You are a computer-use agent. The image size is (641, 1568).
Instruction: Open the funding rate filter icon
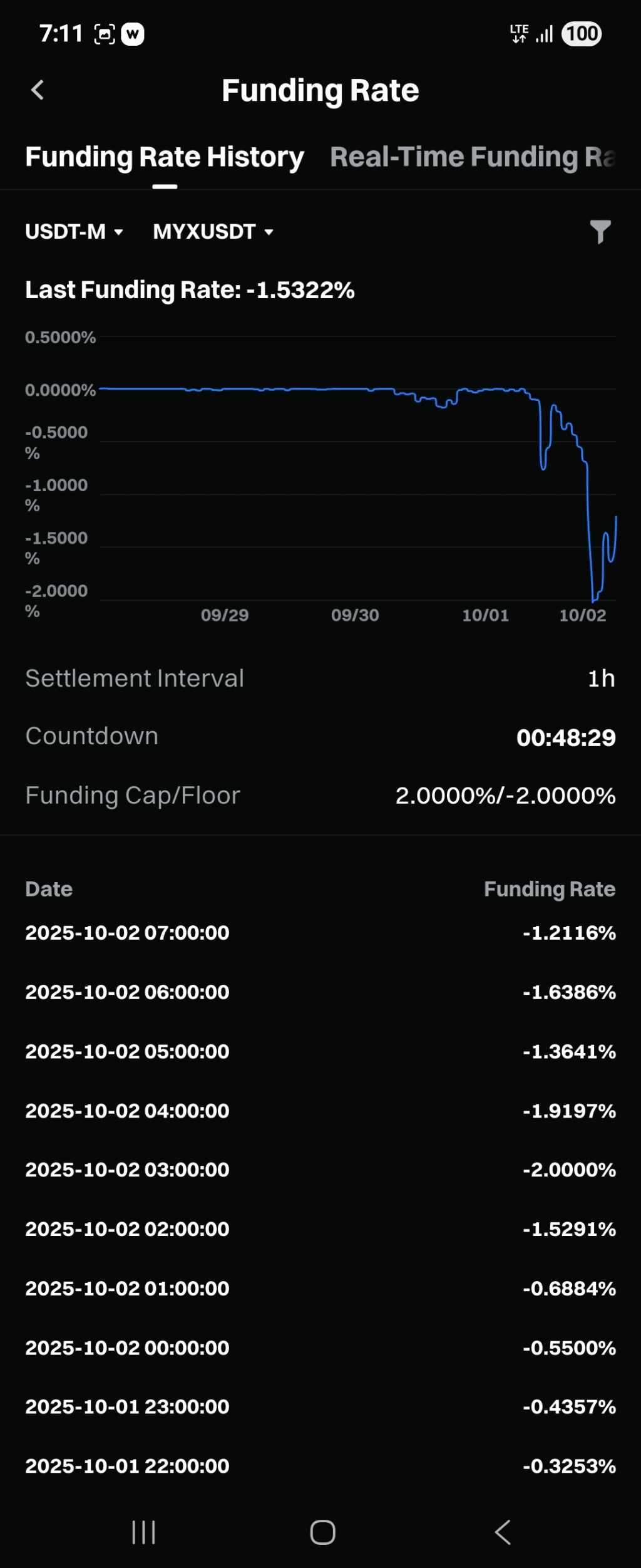pyautogui.click(x=600, y=232)
